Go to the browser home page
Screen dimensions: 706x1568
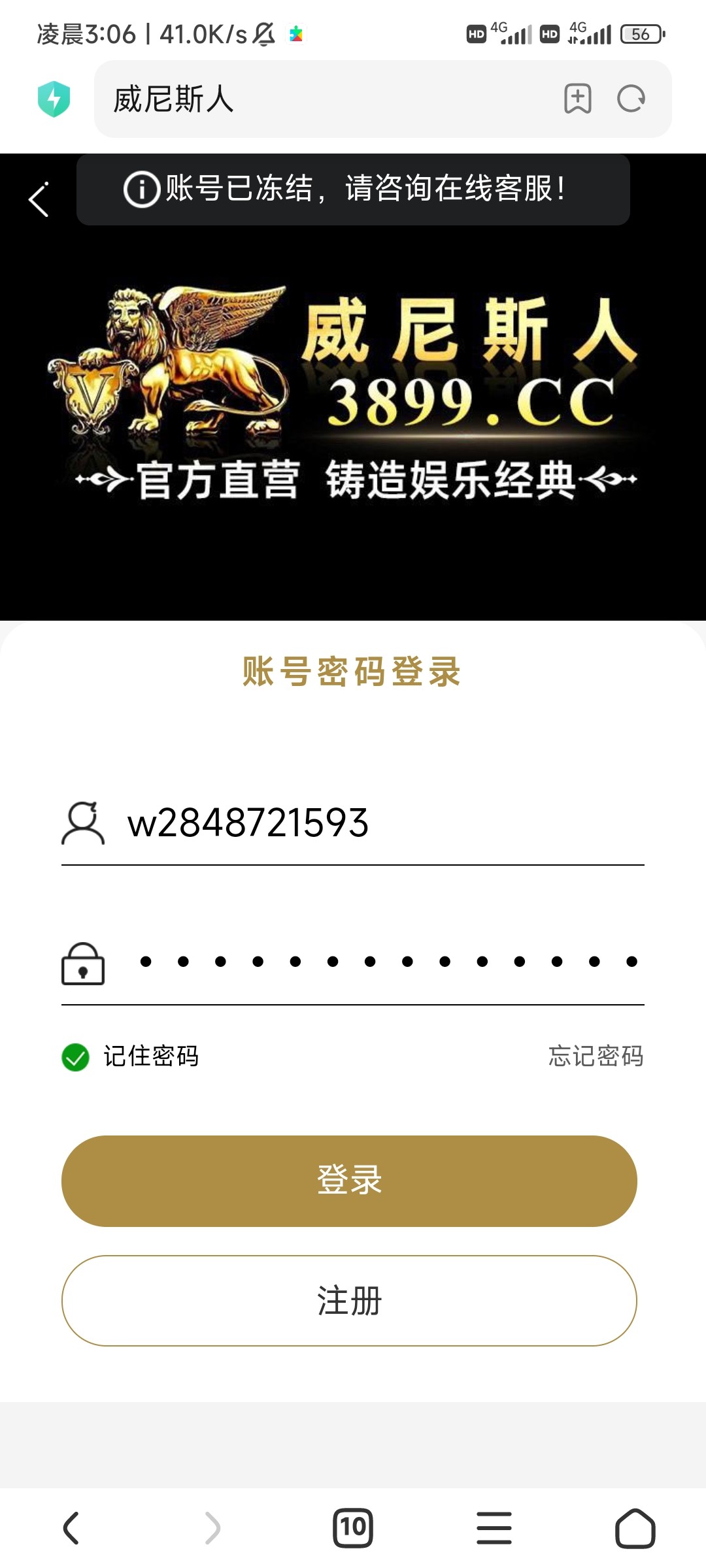[x=635, y=1528]
